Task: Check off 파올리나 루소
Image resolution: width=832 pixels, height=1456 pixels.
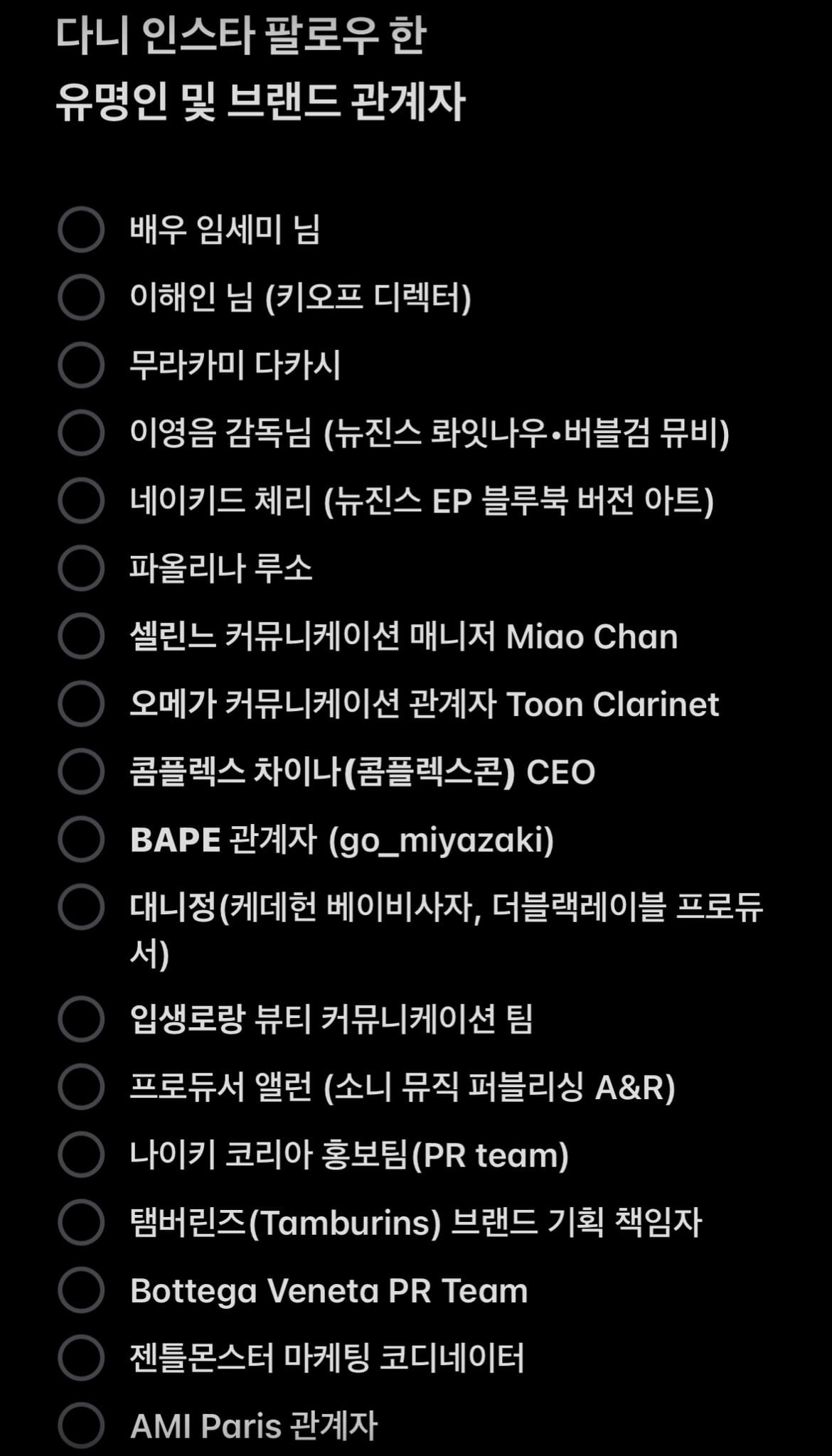Action: pyautogui.click(x=81, y=568)
